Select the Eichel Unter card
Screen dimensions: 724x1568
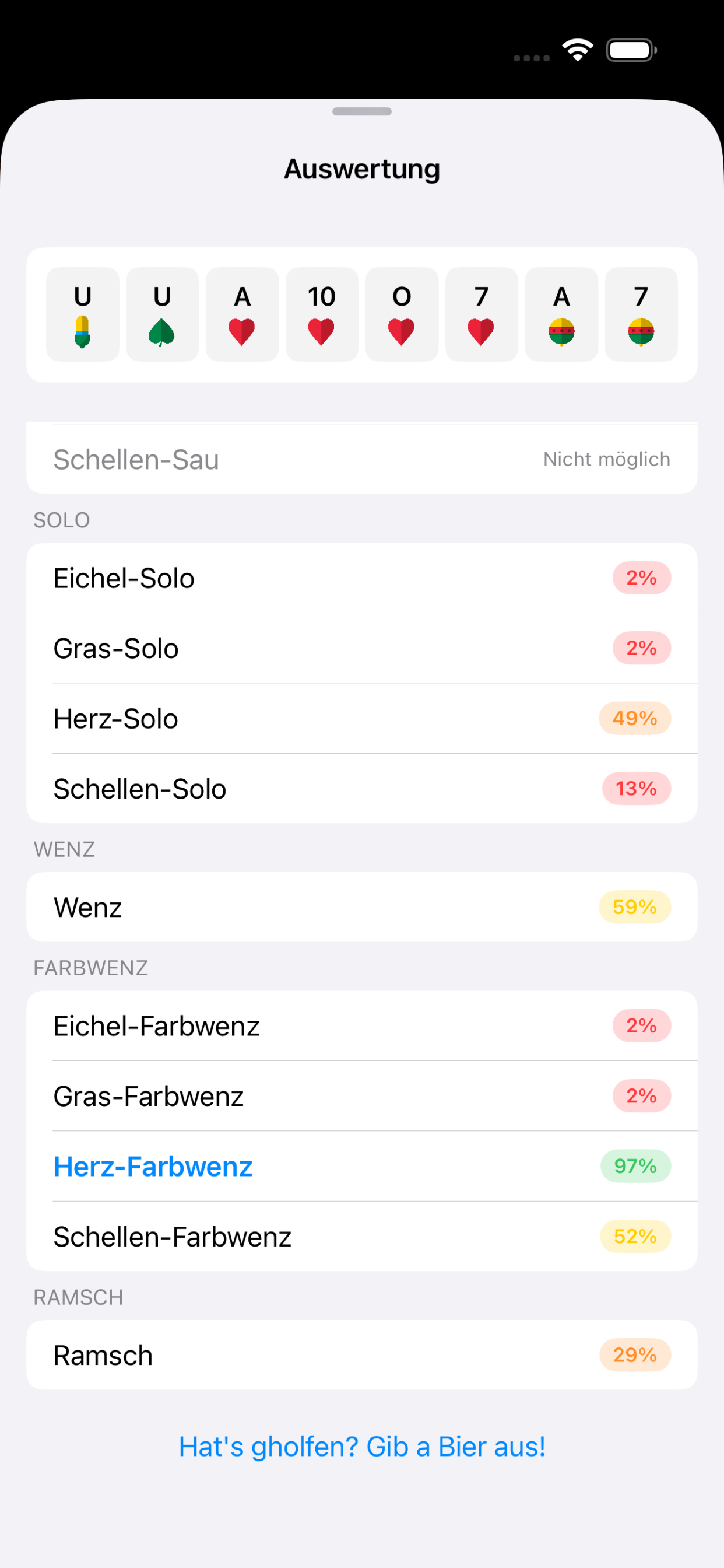[82, 314]
